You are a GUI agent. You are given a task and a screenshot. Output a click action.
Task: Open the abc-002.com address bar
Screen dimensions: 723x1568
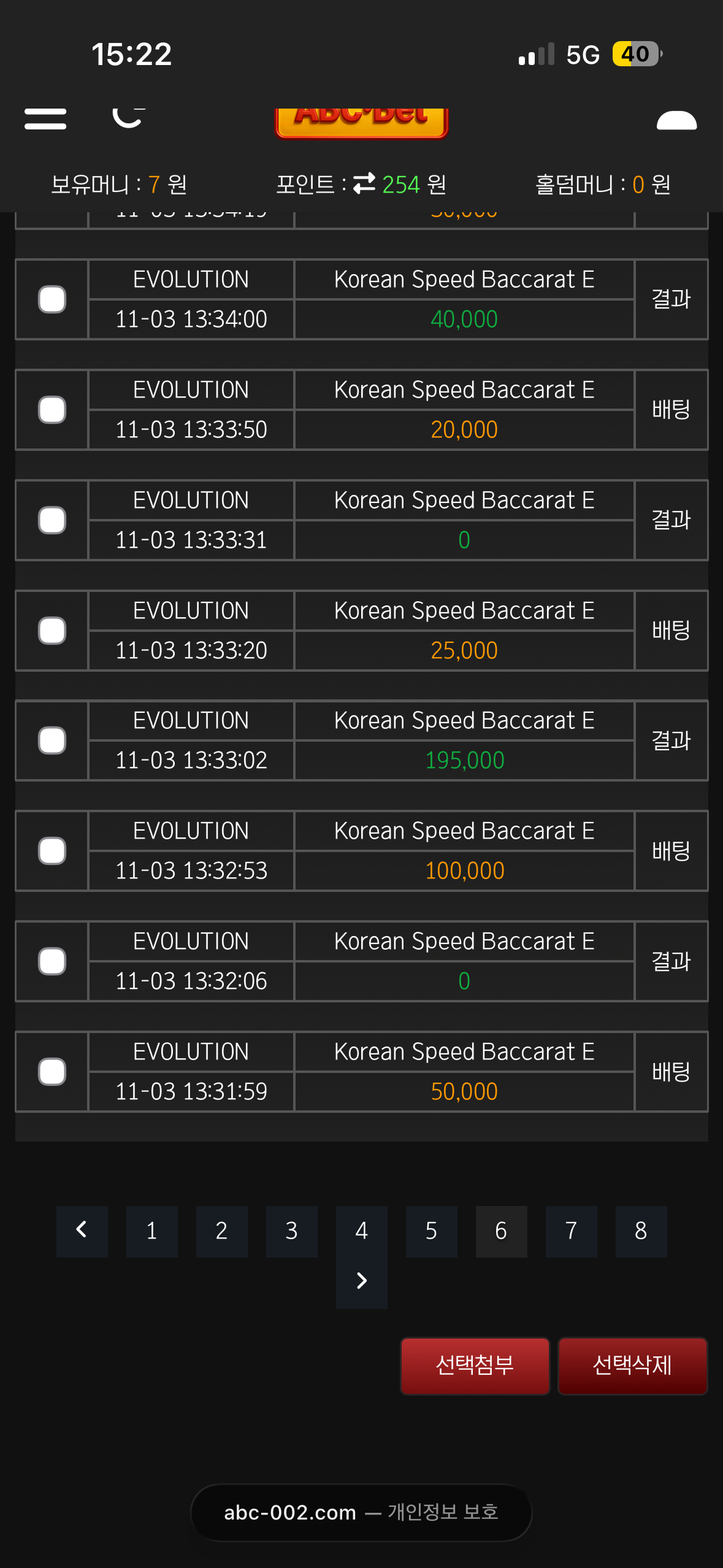361,1512
